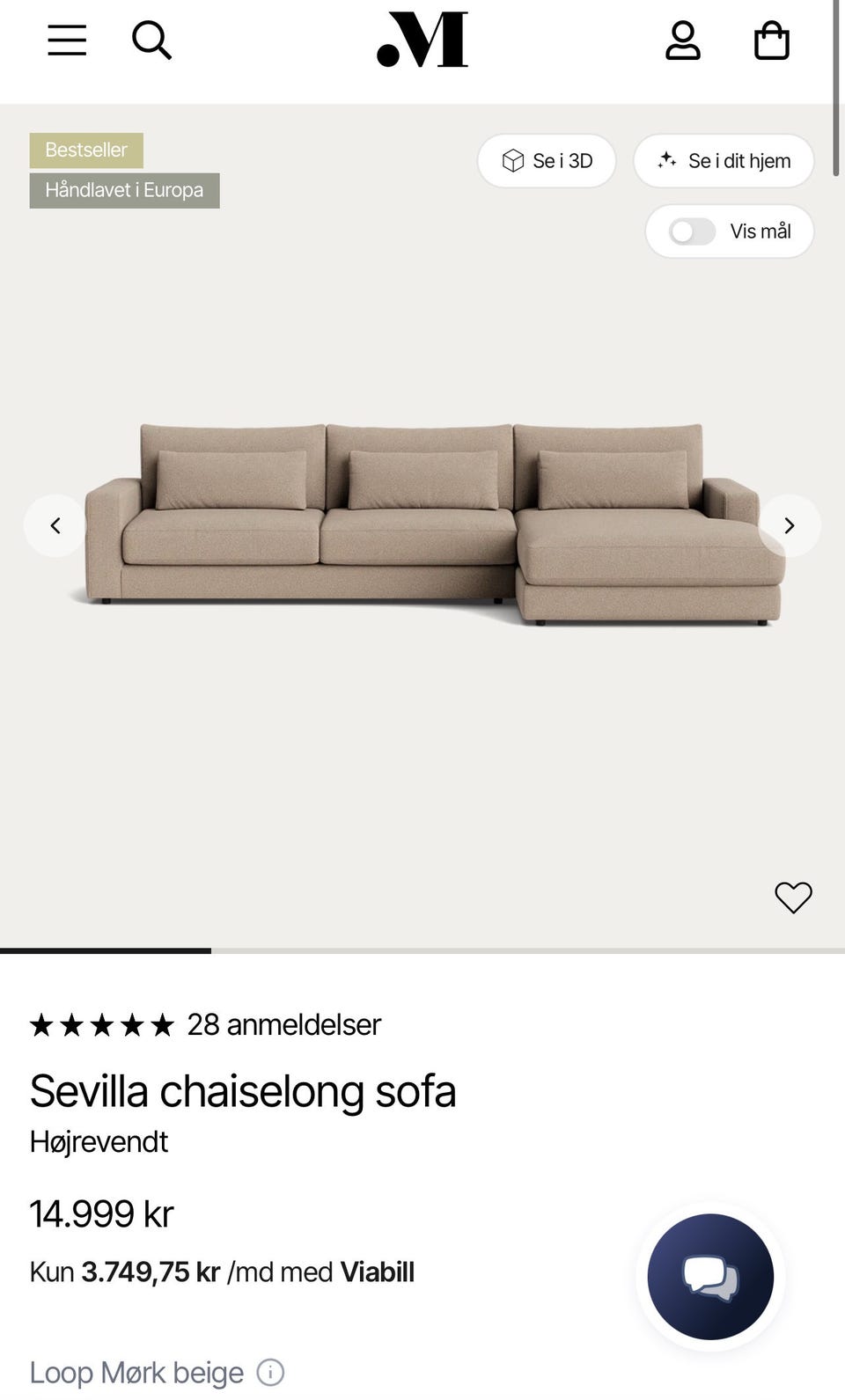Viewport: 845px width, 1400px height.
Task: Tap Se i dit hjem button
Action: click(724, 161)
